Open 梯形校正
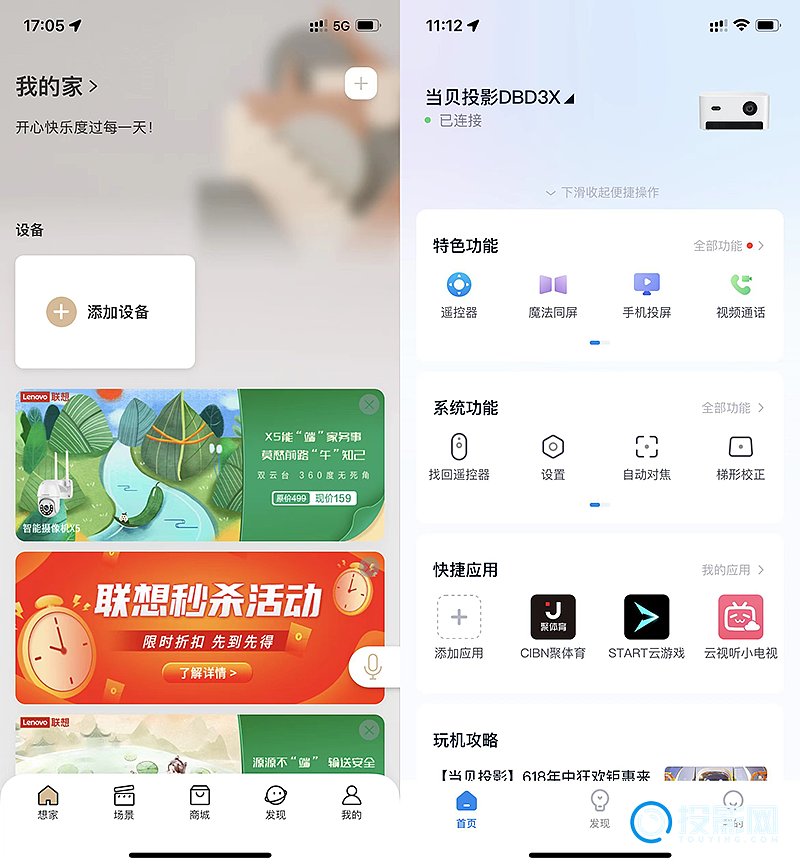The height and width of the screenshot is (866, 800). [x=740, y=457]
